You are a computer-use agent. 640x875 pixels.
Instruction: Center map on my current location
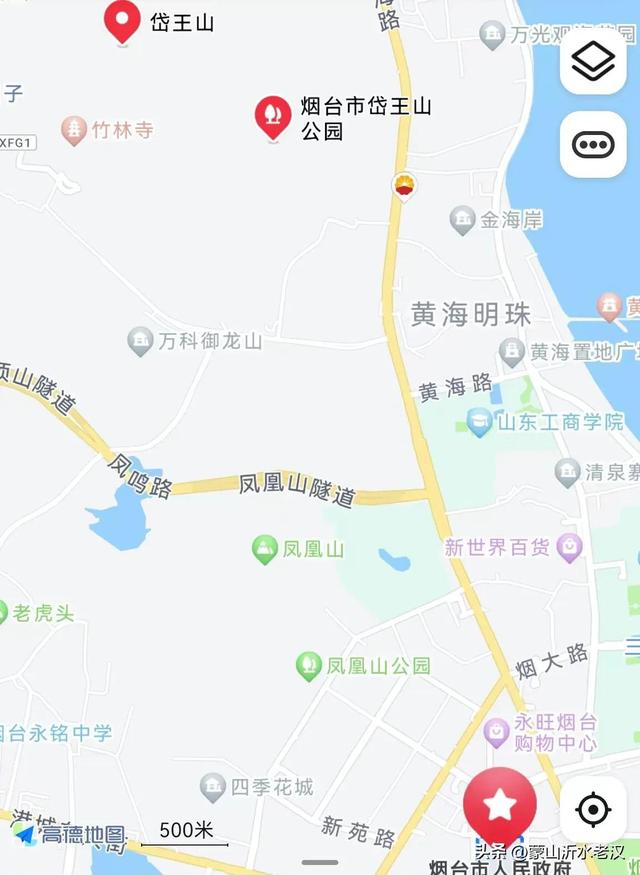pyautogui.click(x=593, y=808)
